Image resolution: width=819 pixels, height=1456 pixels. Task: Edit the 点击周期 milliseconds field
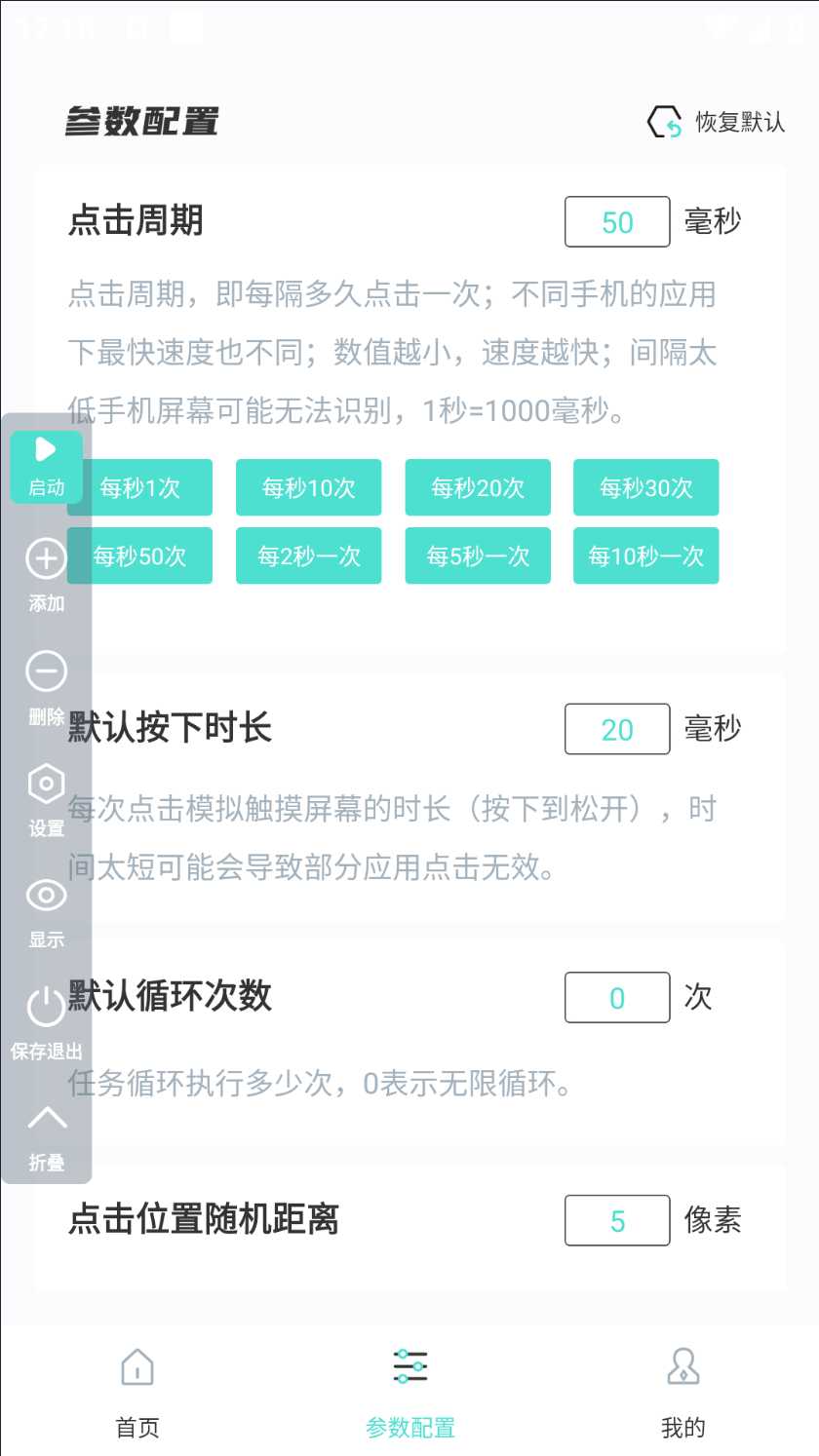(x=617, y=222)
